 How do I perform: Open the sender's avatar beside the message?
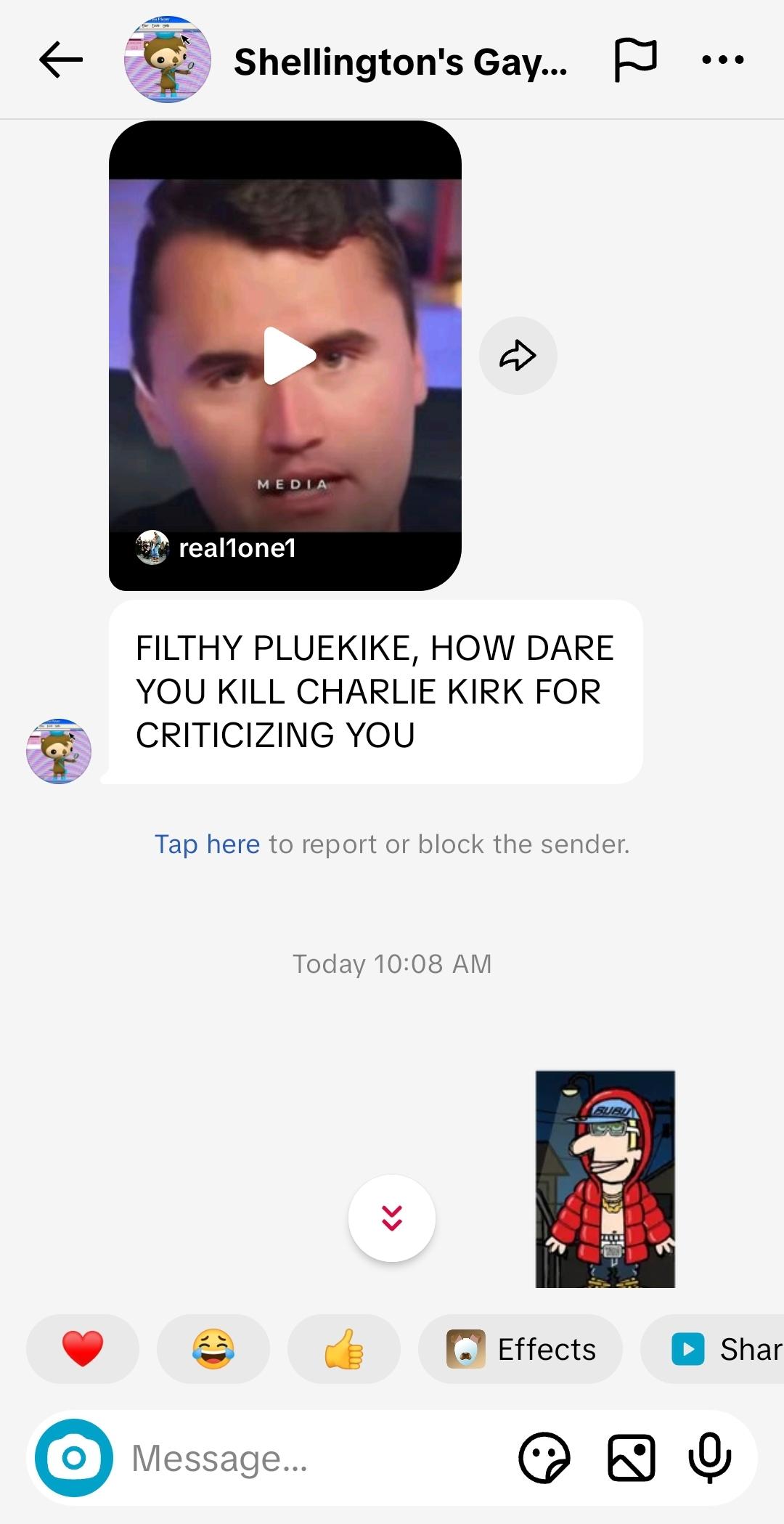59,751
